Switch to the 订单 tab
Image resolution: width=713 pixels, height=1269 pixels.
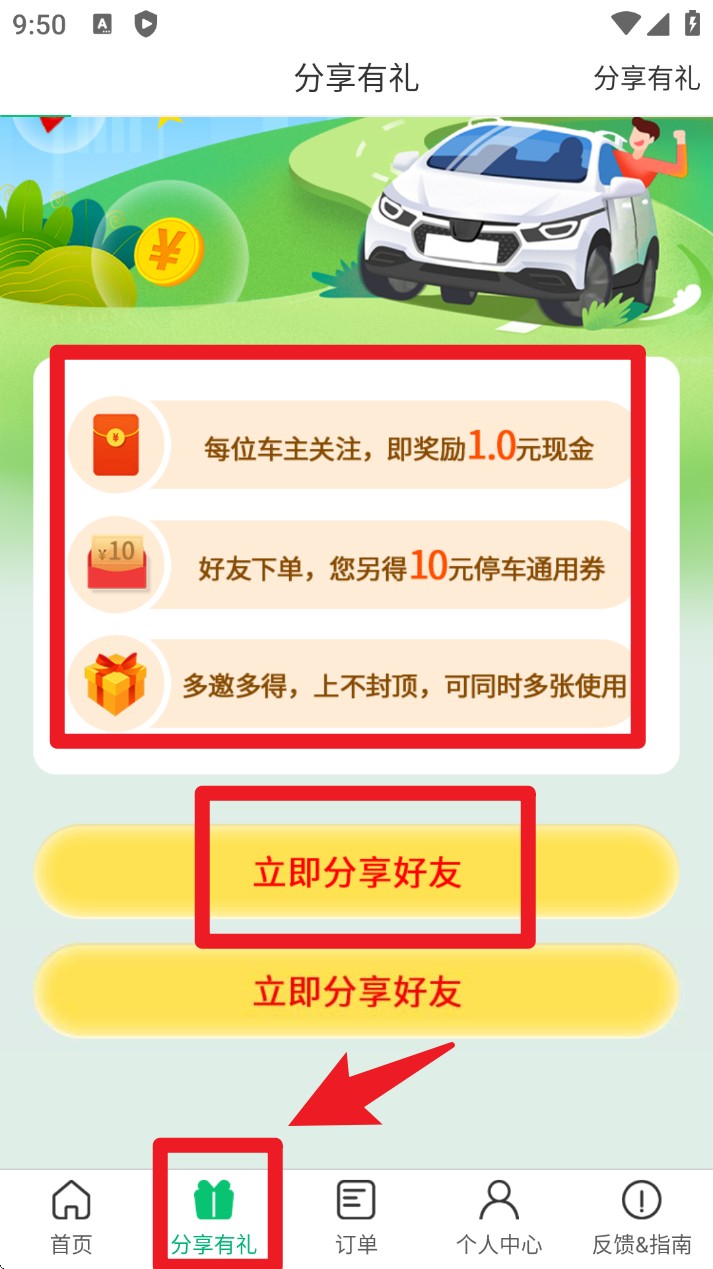click(356, 1216)
